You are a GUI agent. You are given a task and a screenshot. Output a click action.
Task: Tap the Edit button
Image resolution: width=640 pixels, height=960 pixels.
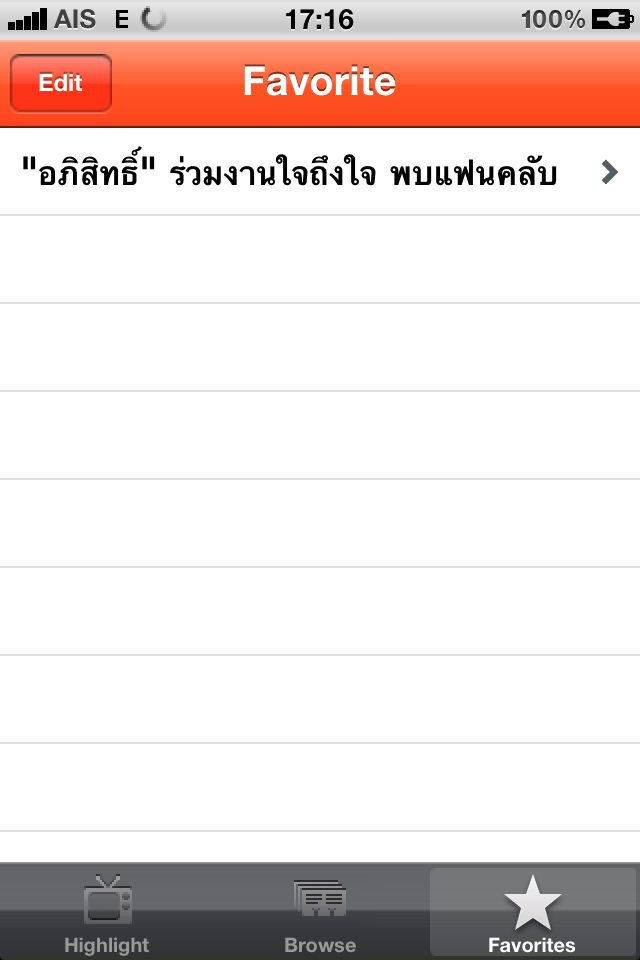pyautogui.click(x=61, y=83)
